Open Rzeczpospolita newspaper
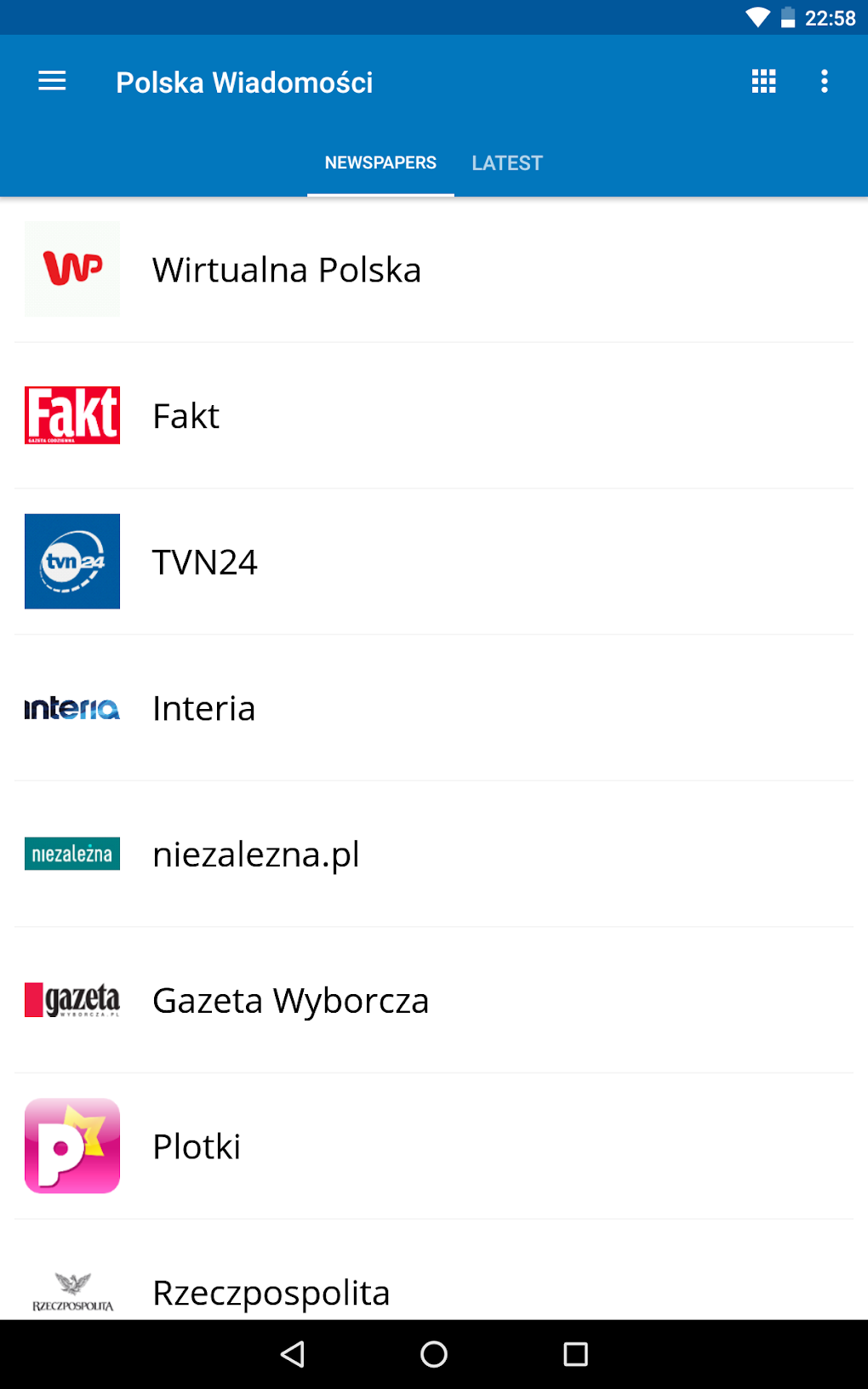 point(434,1271)
